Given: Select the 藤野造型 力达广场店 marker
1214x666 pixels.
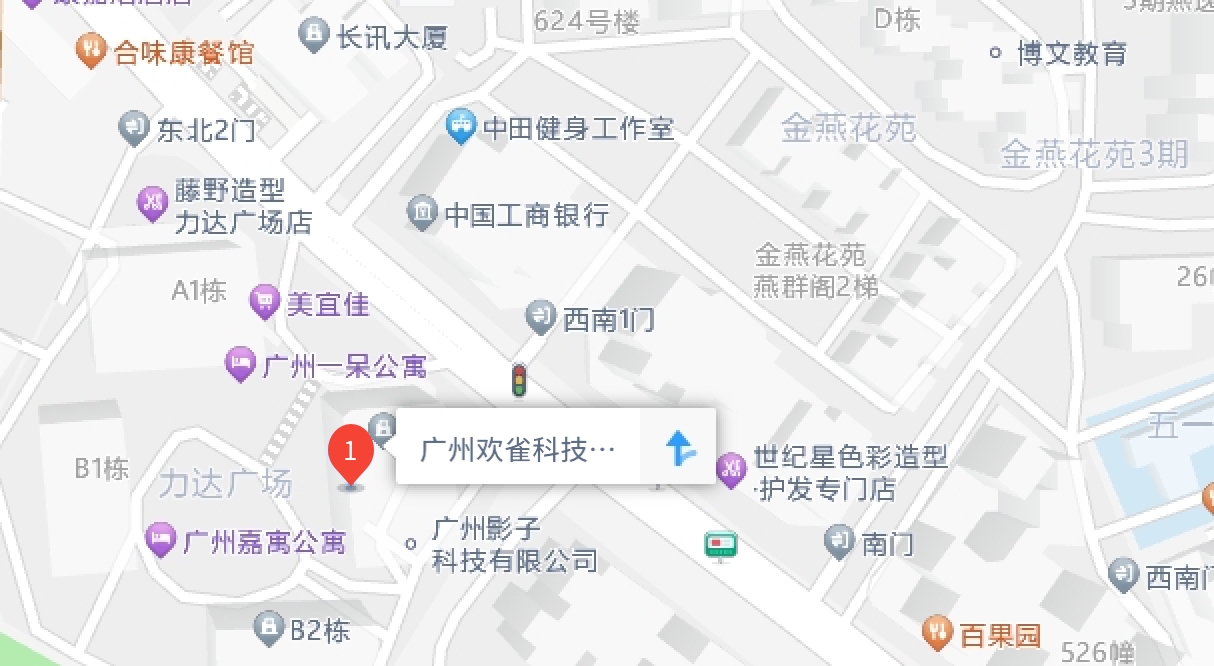Looking at the screenshot, I should (x=152, y=204).
